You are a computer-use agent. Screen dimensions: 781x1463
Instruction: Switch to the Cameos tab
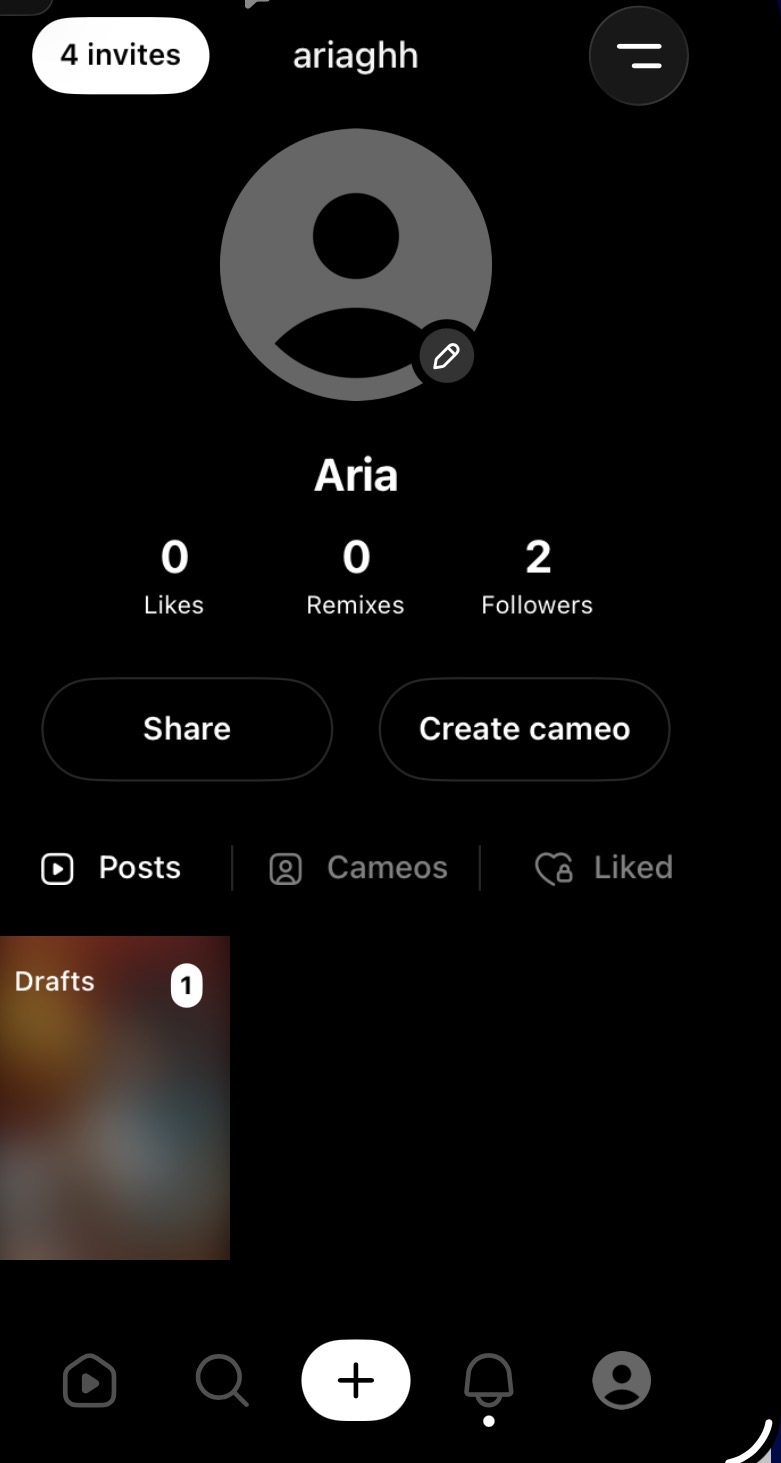358,868
